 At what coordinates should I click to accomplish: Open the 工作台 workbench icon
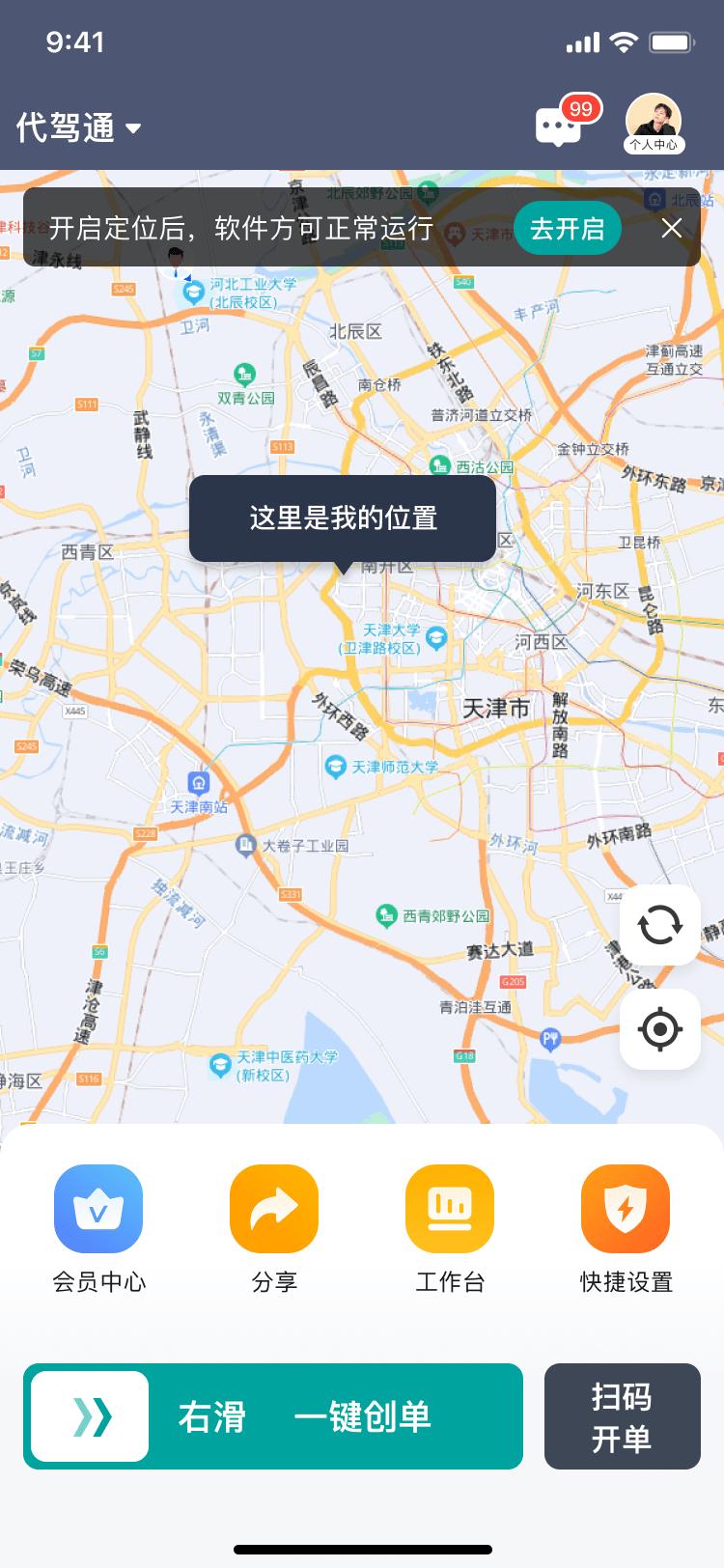pos(449,1208)
